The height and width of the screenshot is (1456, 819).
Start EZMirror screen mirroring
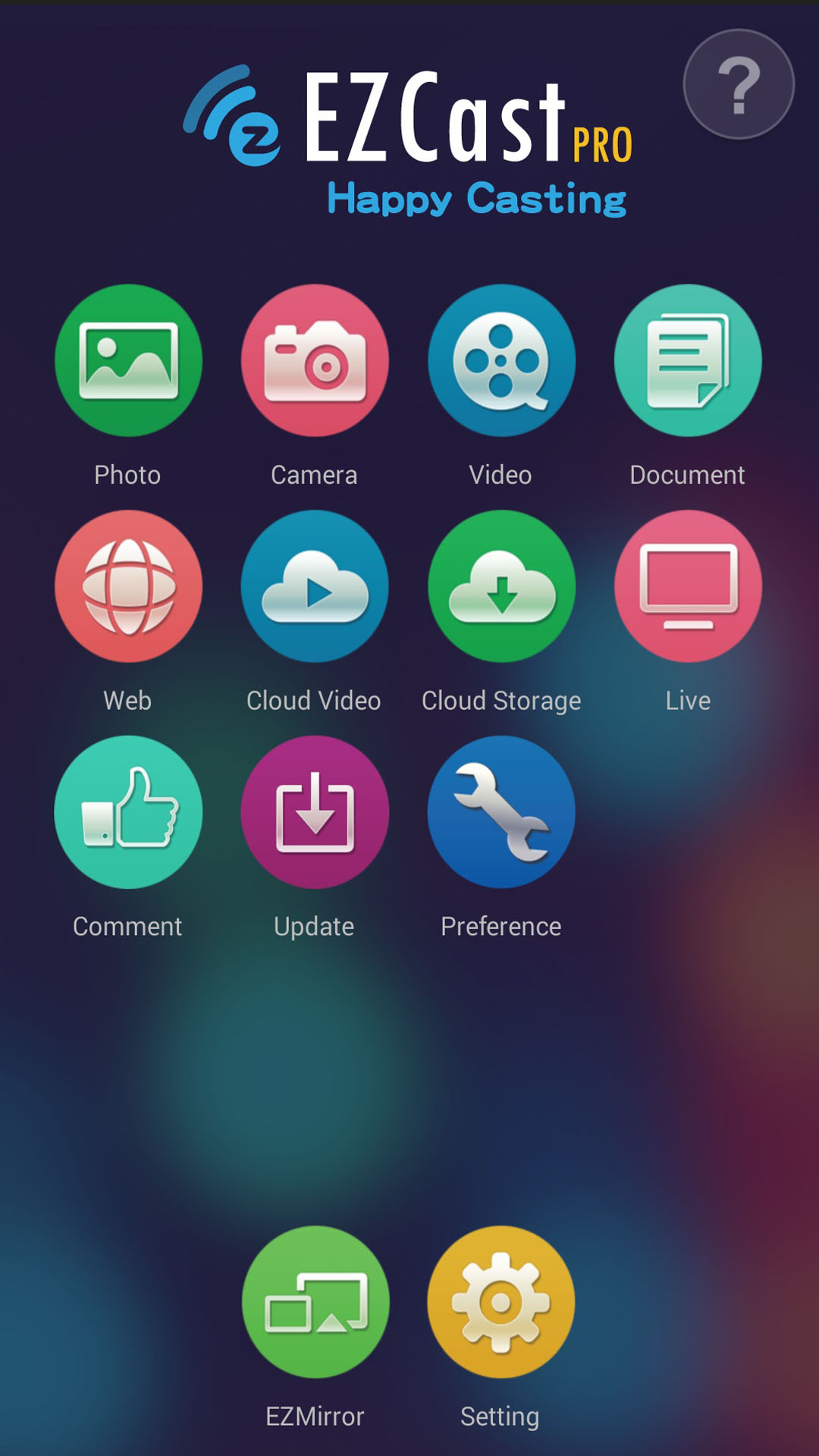pos(315,1301)
